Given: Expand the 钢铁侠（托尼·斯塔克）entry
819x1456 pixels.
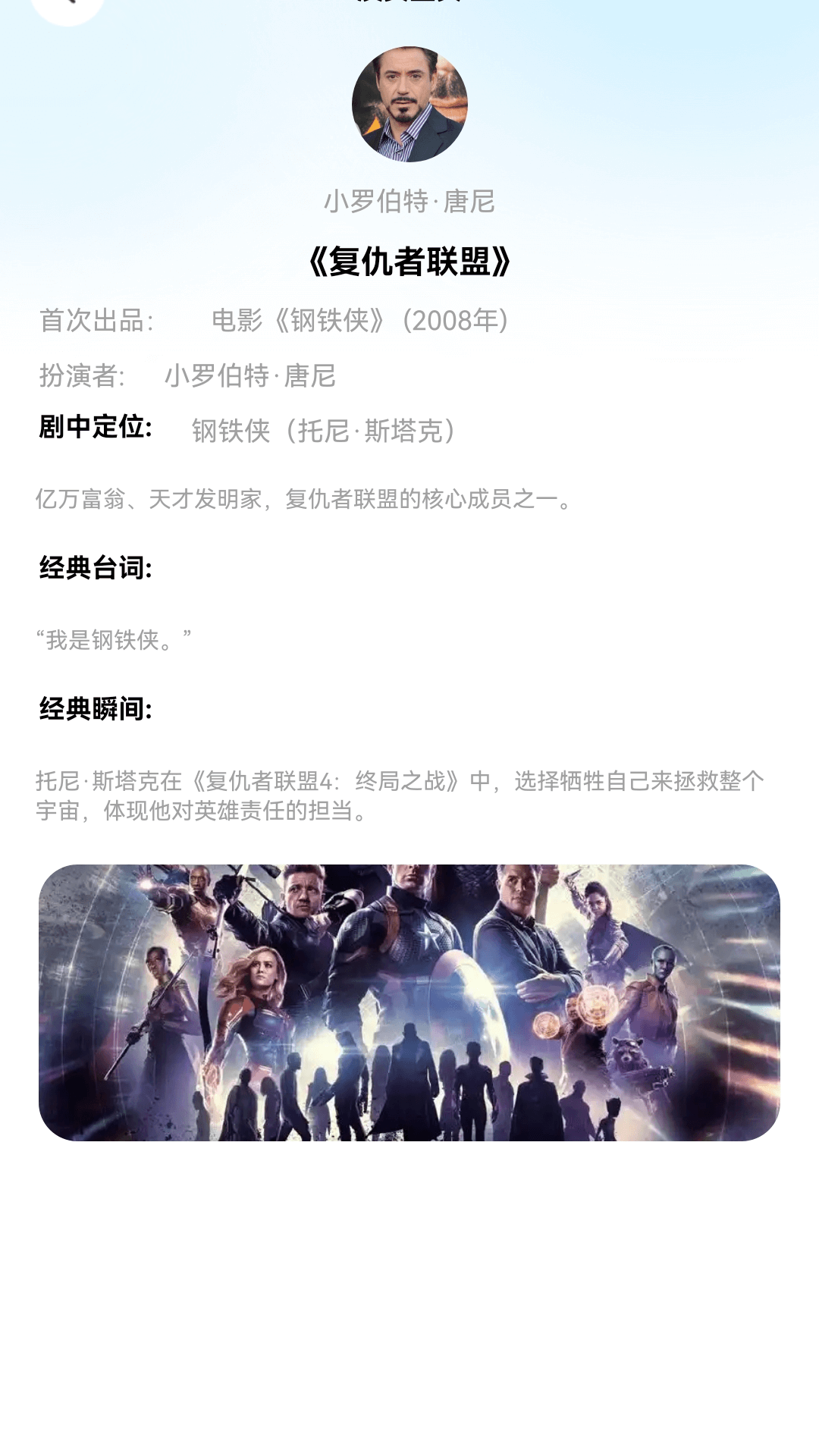Looking at the screenshot, I should (322, 431).
